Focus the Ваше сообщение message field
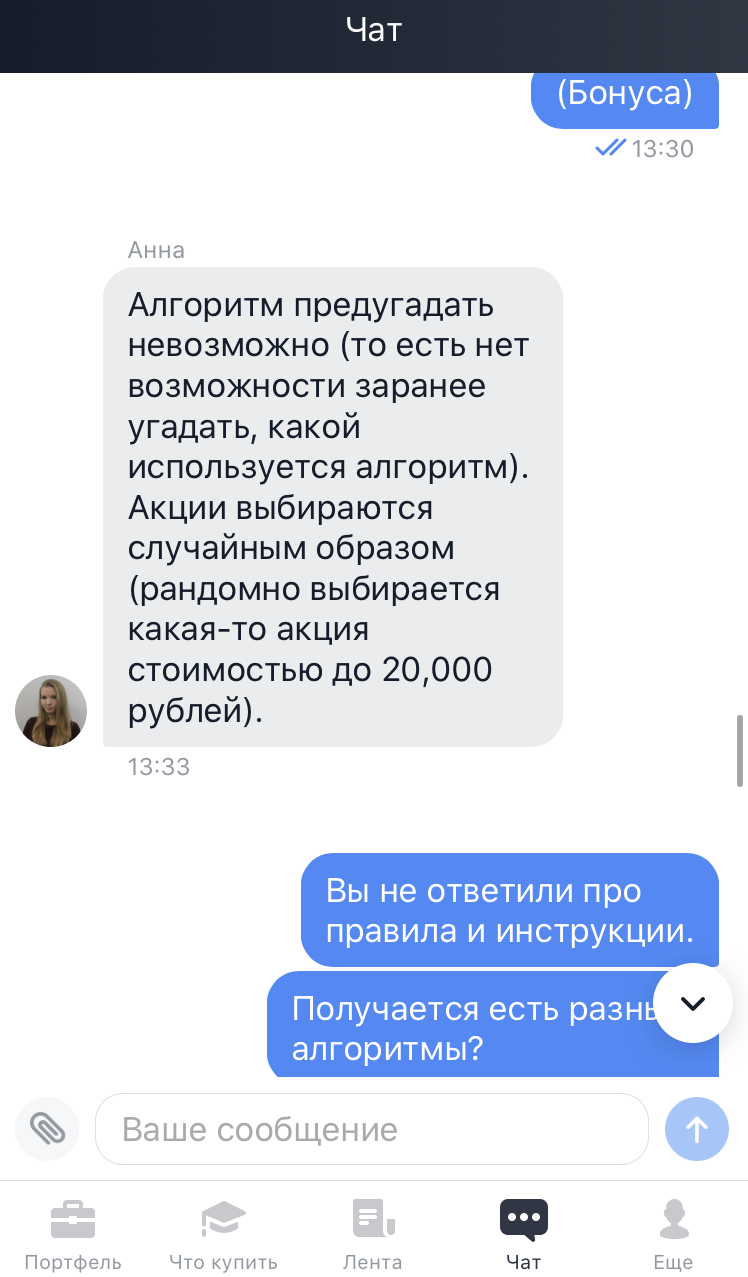The width and height of the screenshot is (748, 1277). [372, 1129]
